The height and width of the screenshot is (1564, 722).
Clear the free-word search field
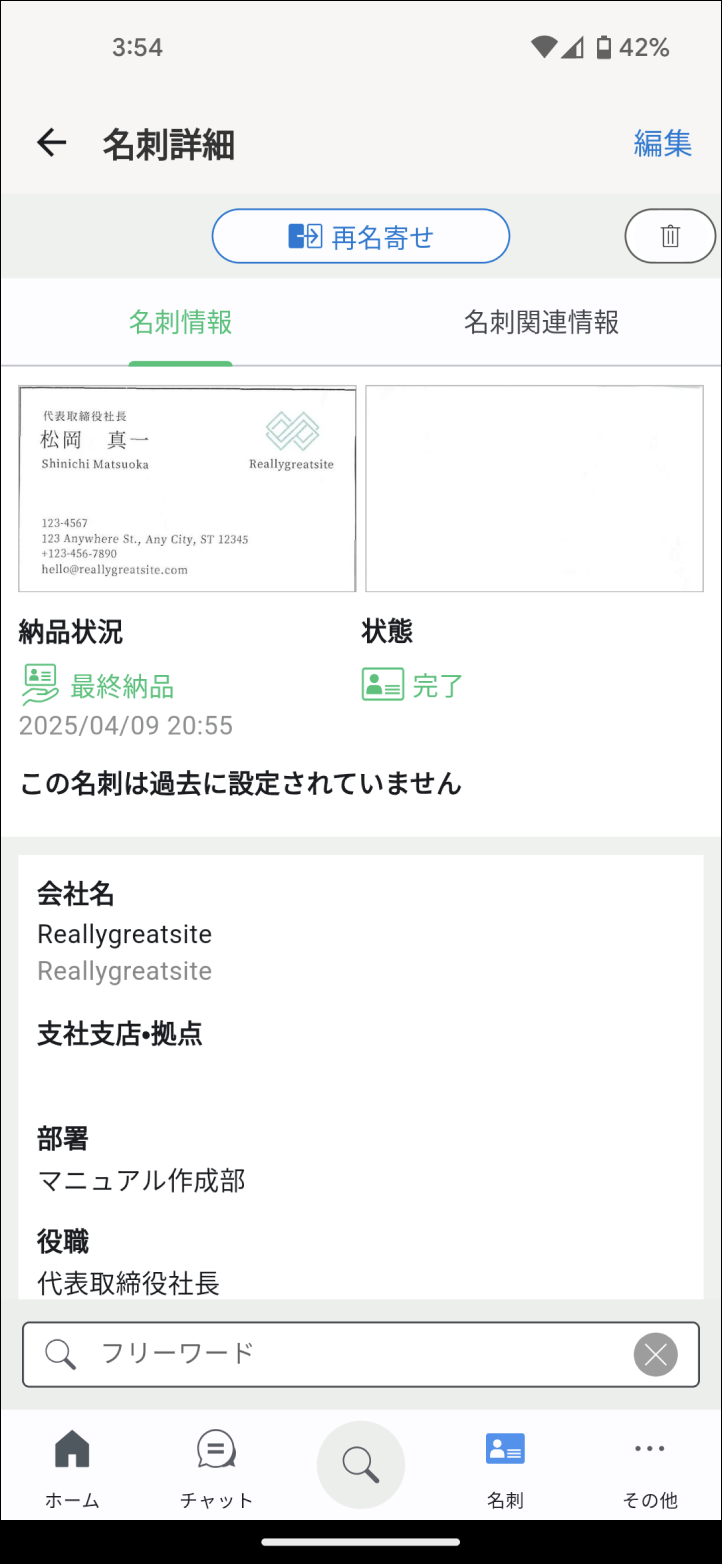[x=656, y=1354]
